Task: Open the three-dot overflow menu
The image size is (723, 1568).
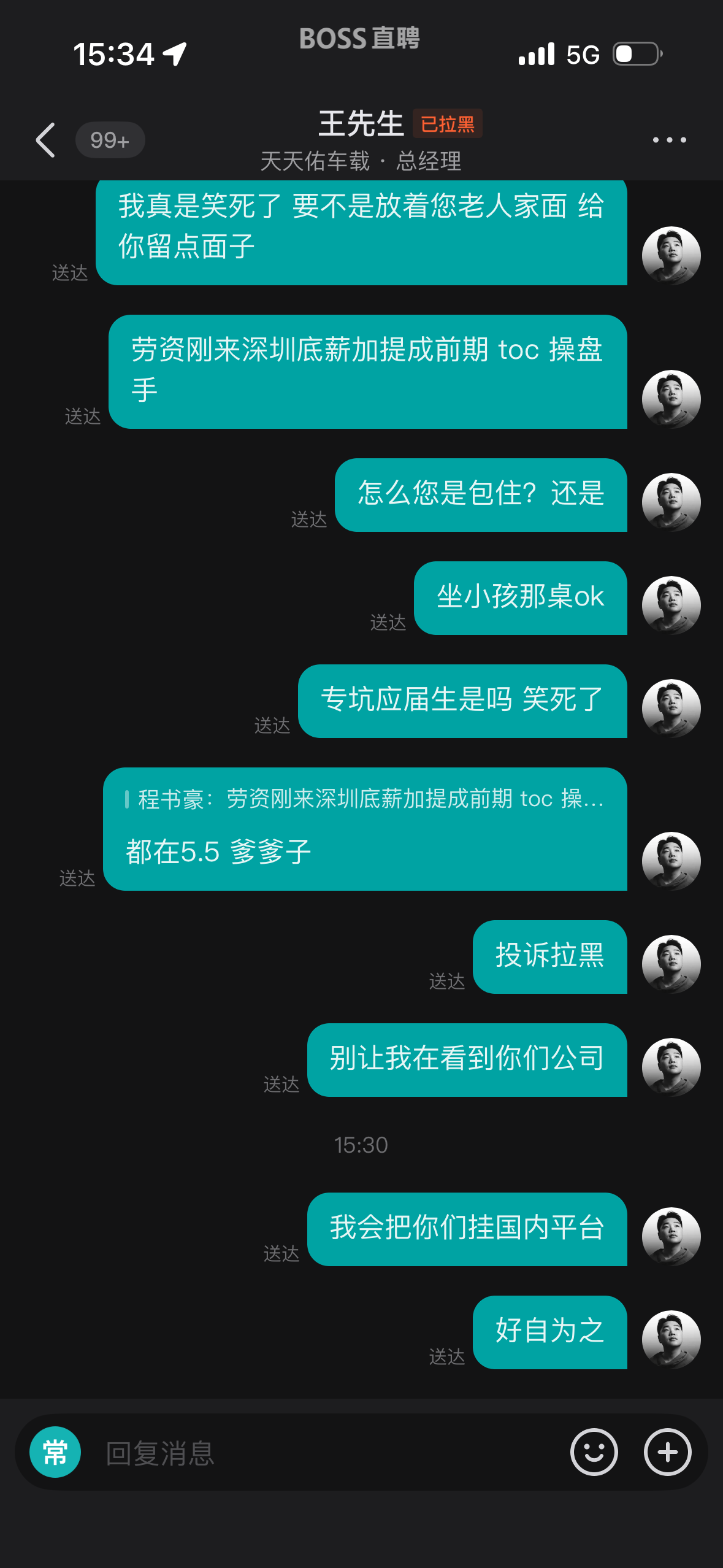Action: click(669, 140)
